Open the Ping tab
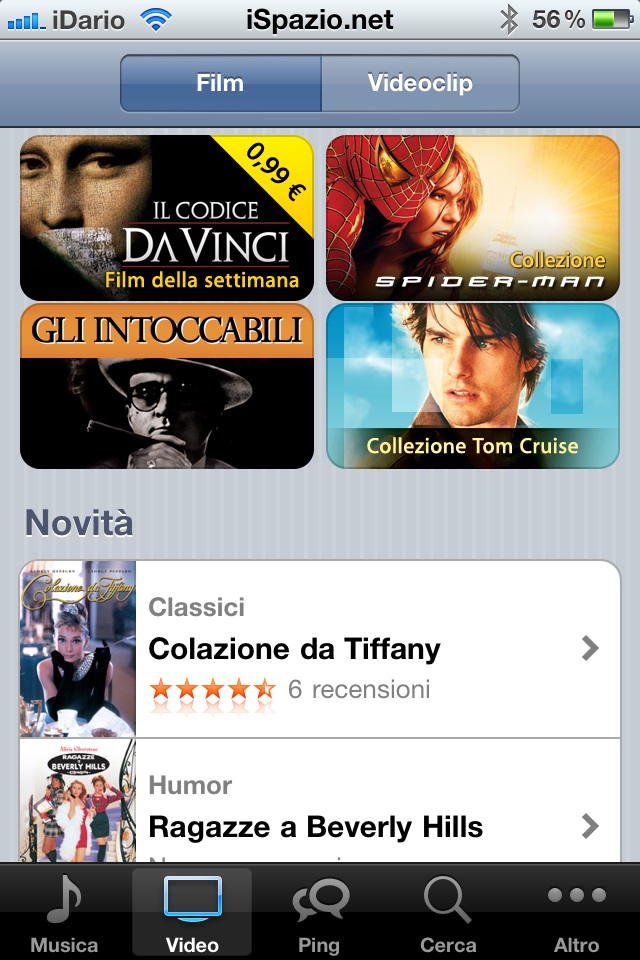Viewport: 640px width, 960px height. [319, 912]
